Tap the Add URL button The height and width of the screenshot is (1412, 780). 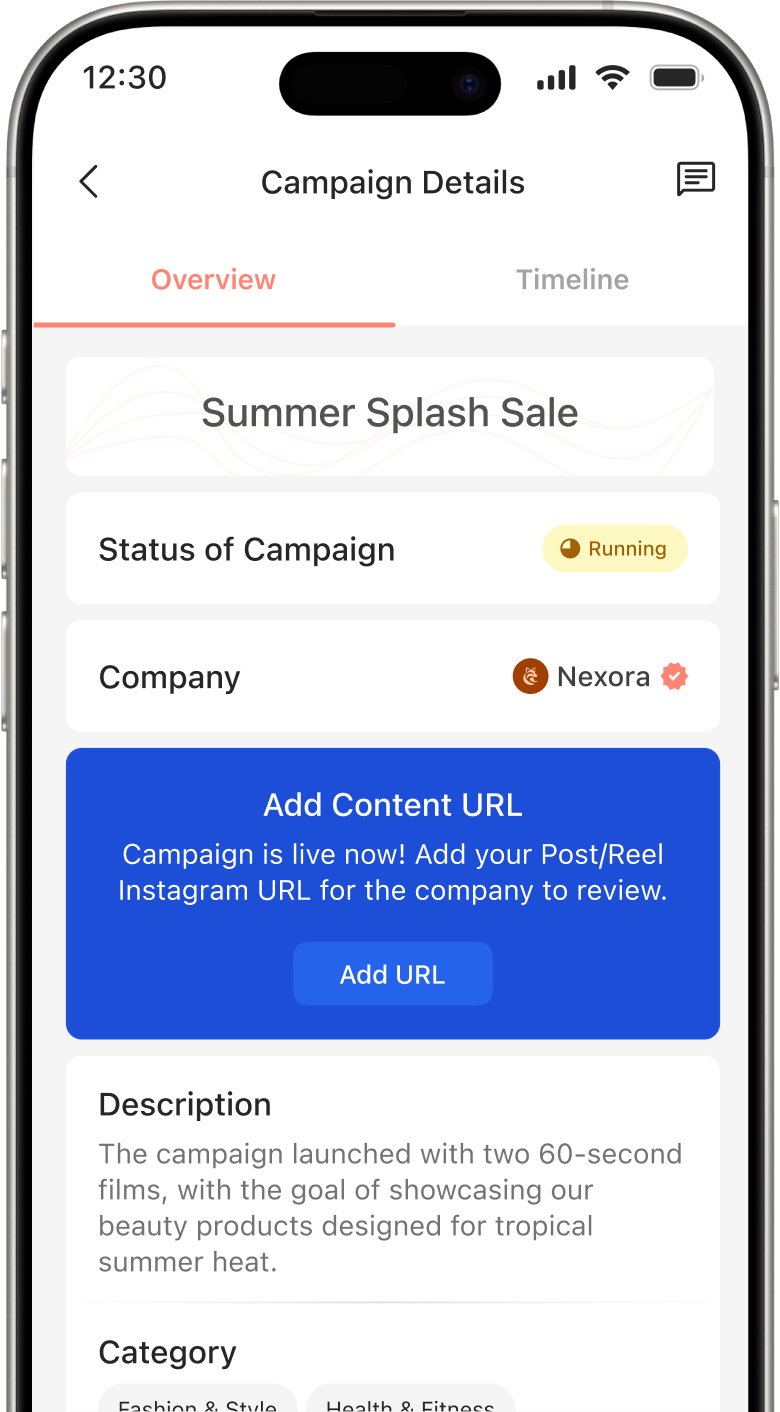pos(393,974)
